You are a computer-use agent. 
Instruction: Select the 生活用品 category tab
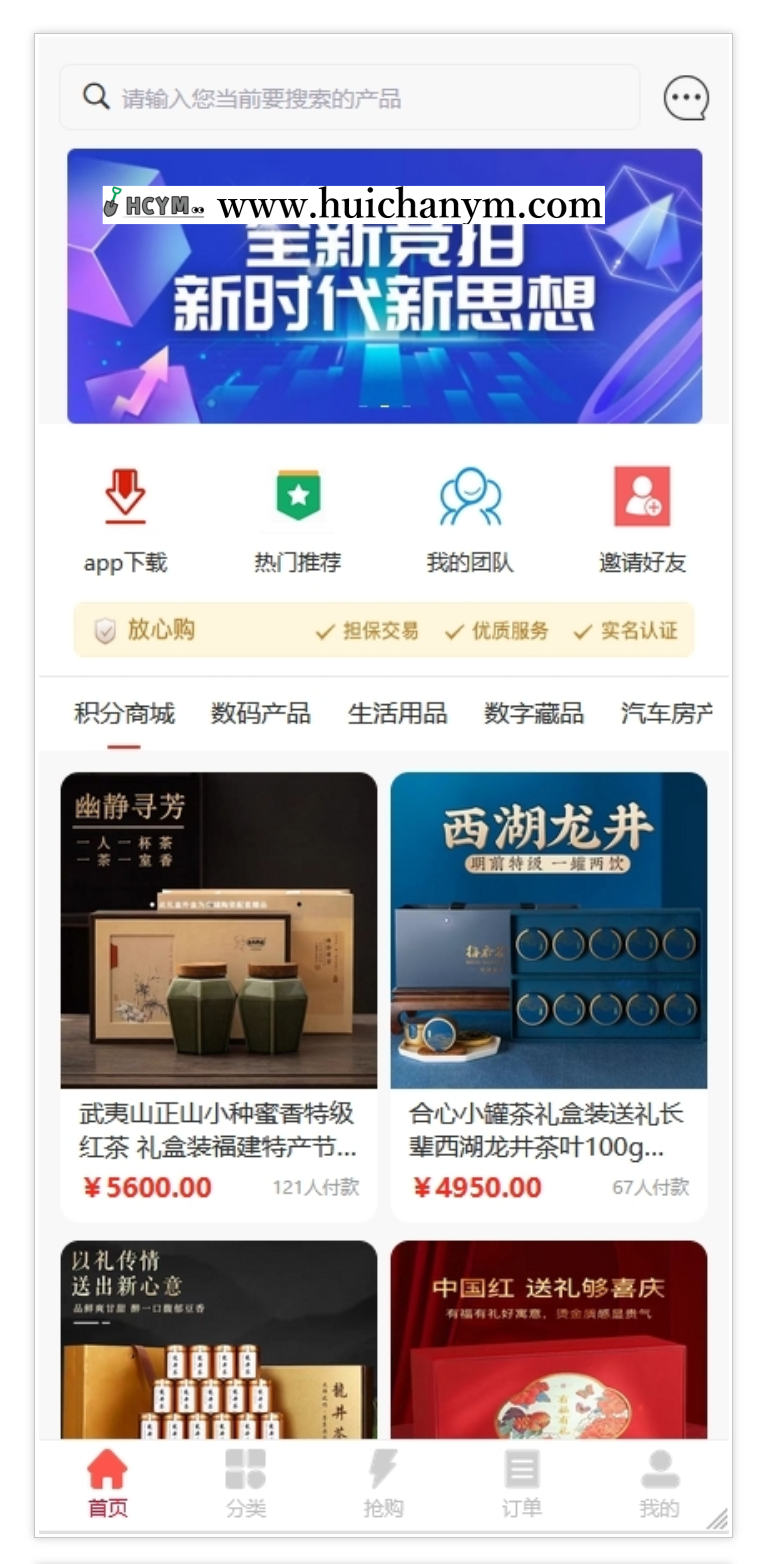[397, 713]
